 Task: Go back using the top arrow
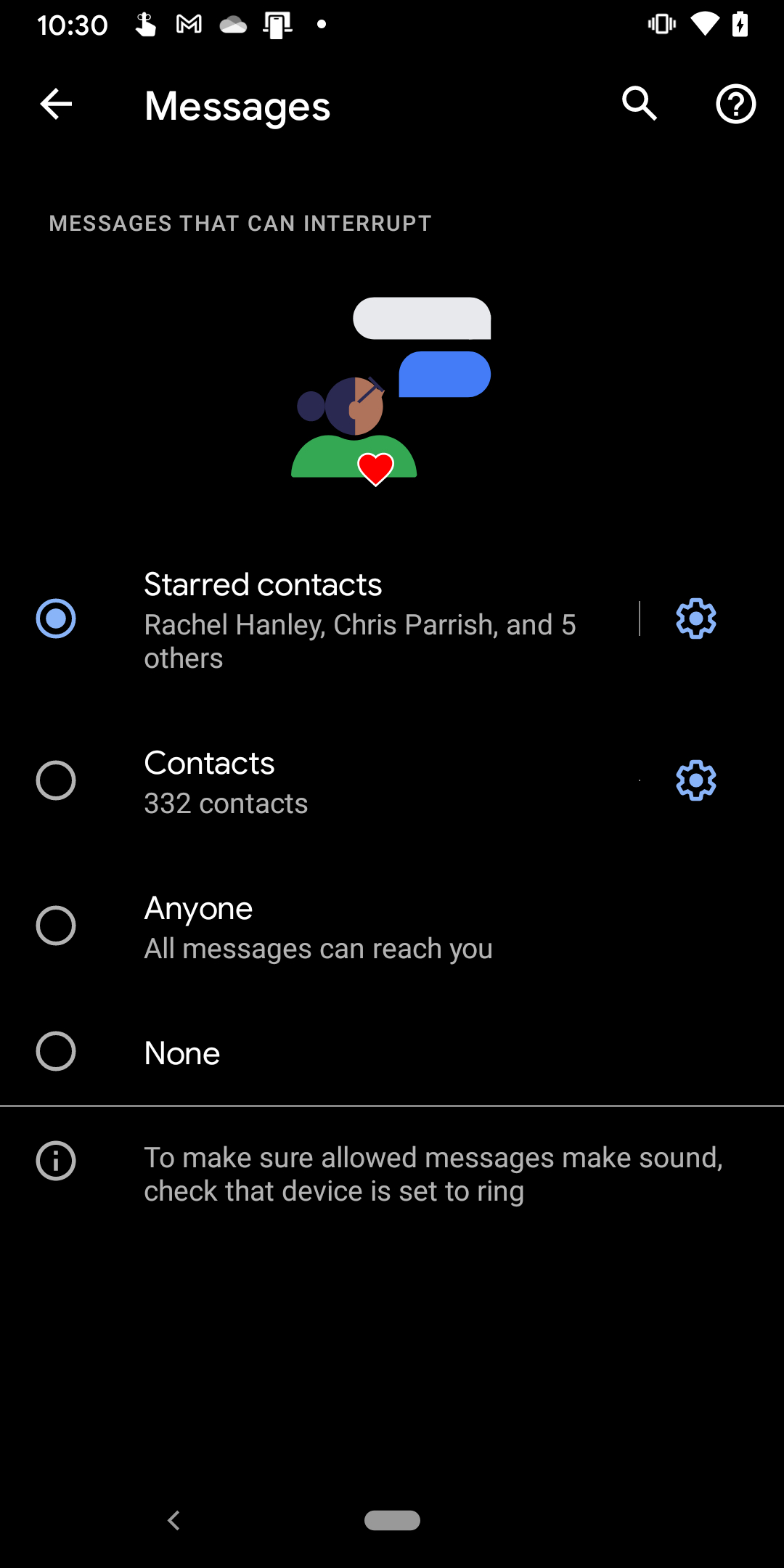pos(56,104)
